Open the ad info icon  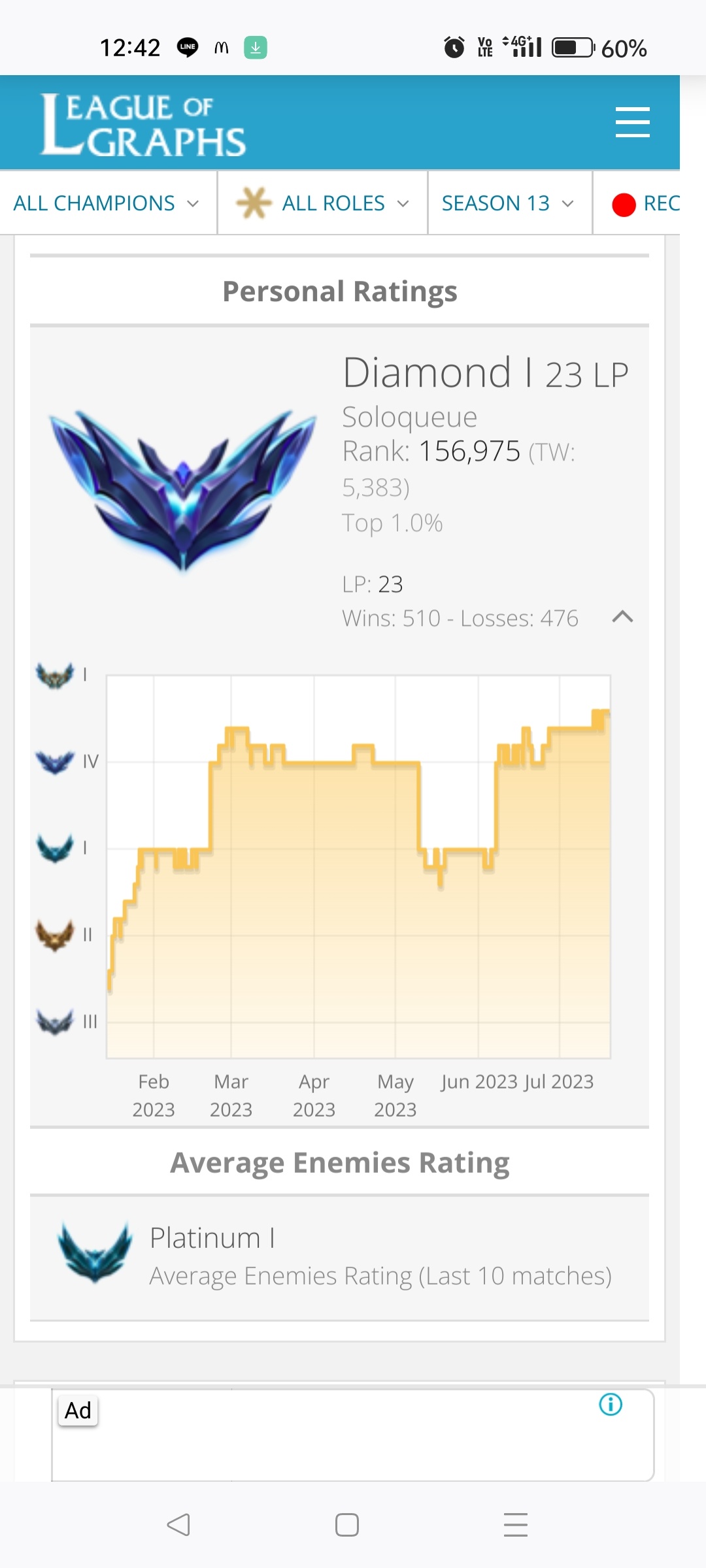point(611,1404)
